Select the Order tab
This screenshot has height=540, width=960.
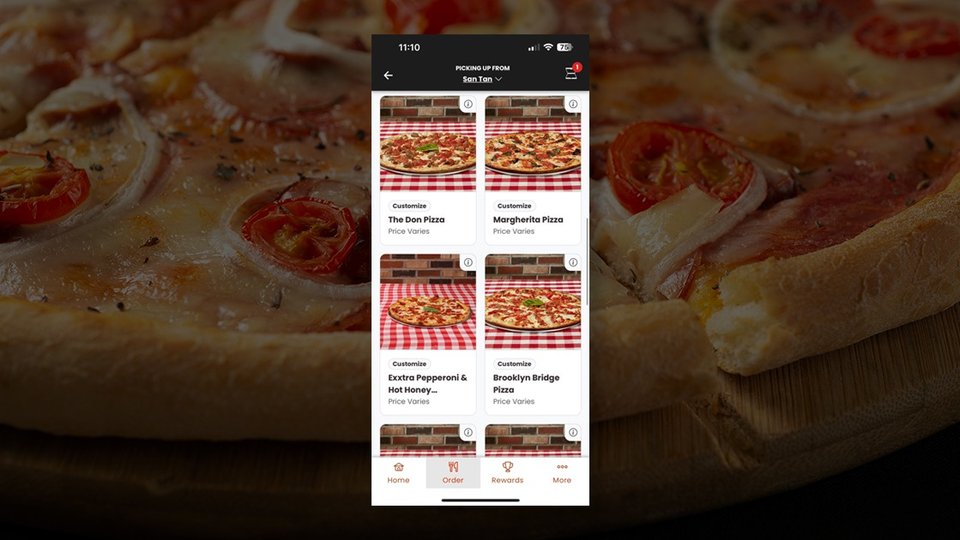coord(453,473)
